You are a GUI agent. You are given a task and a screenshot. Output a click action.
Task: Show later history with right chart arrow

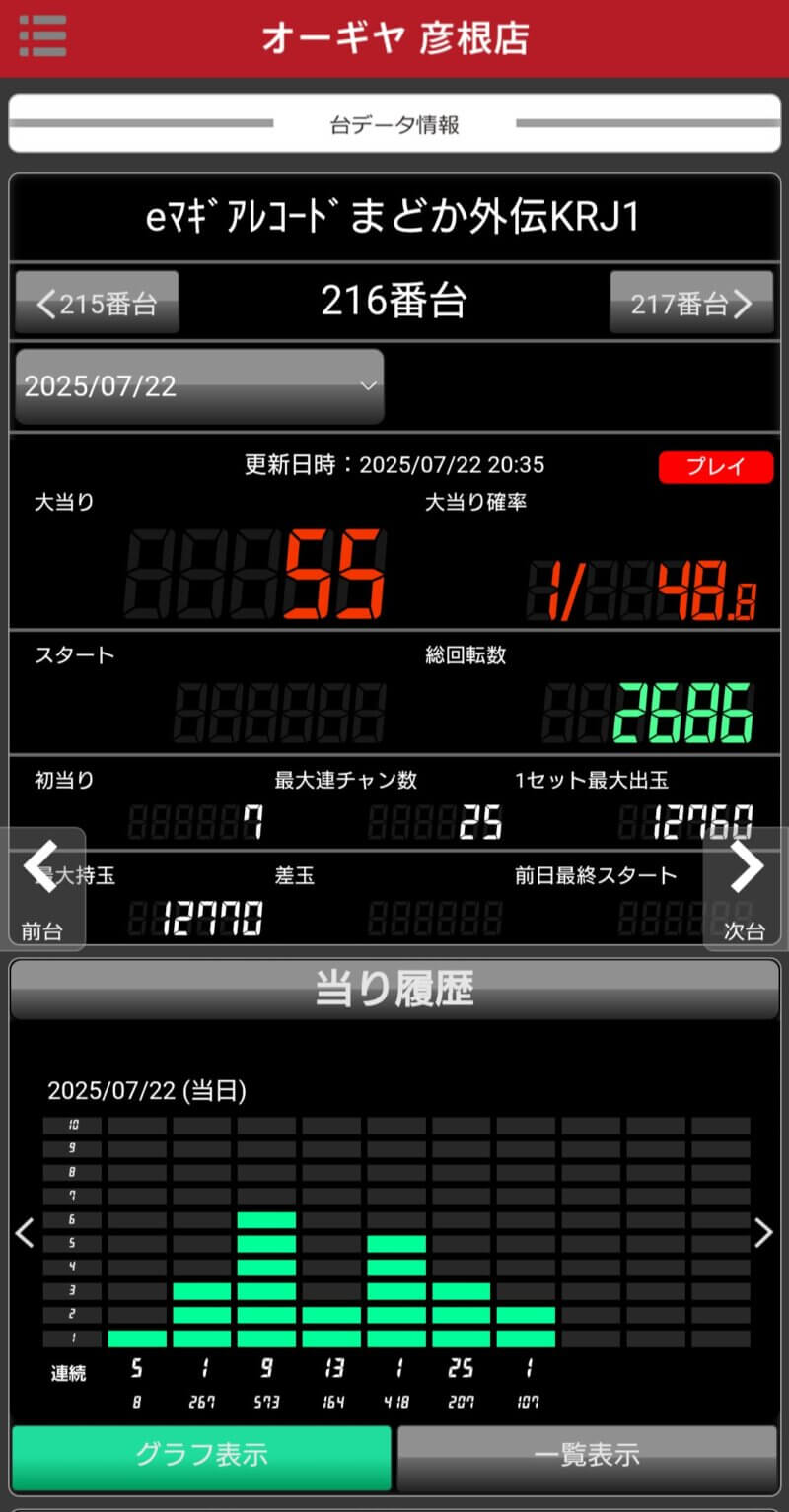[x=763, y=1232]
